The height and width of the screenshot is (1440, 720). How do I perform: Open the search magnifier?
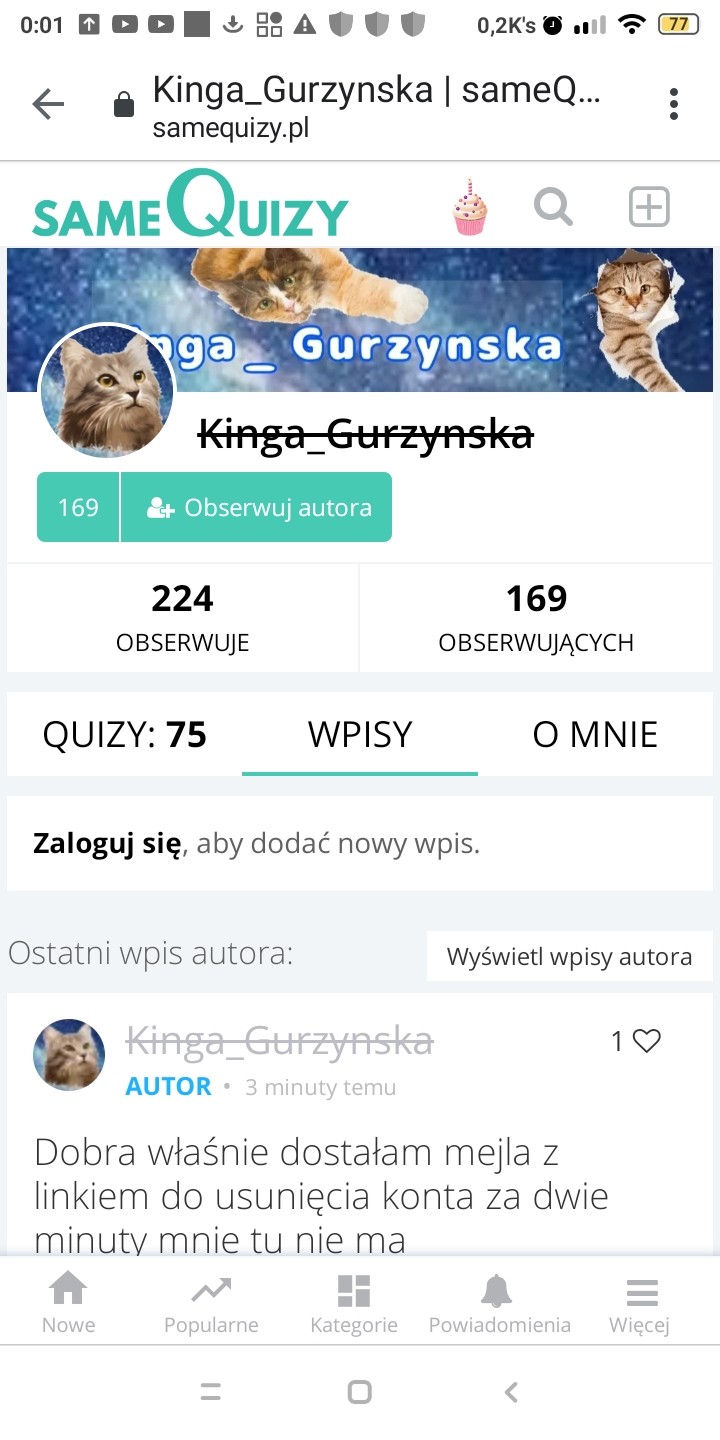pos(553,207)
